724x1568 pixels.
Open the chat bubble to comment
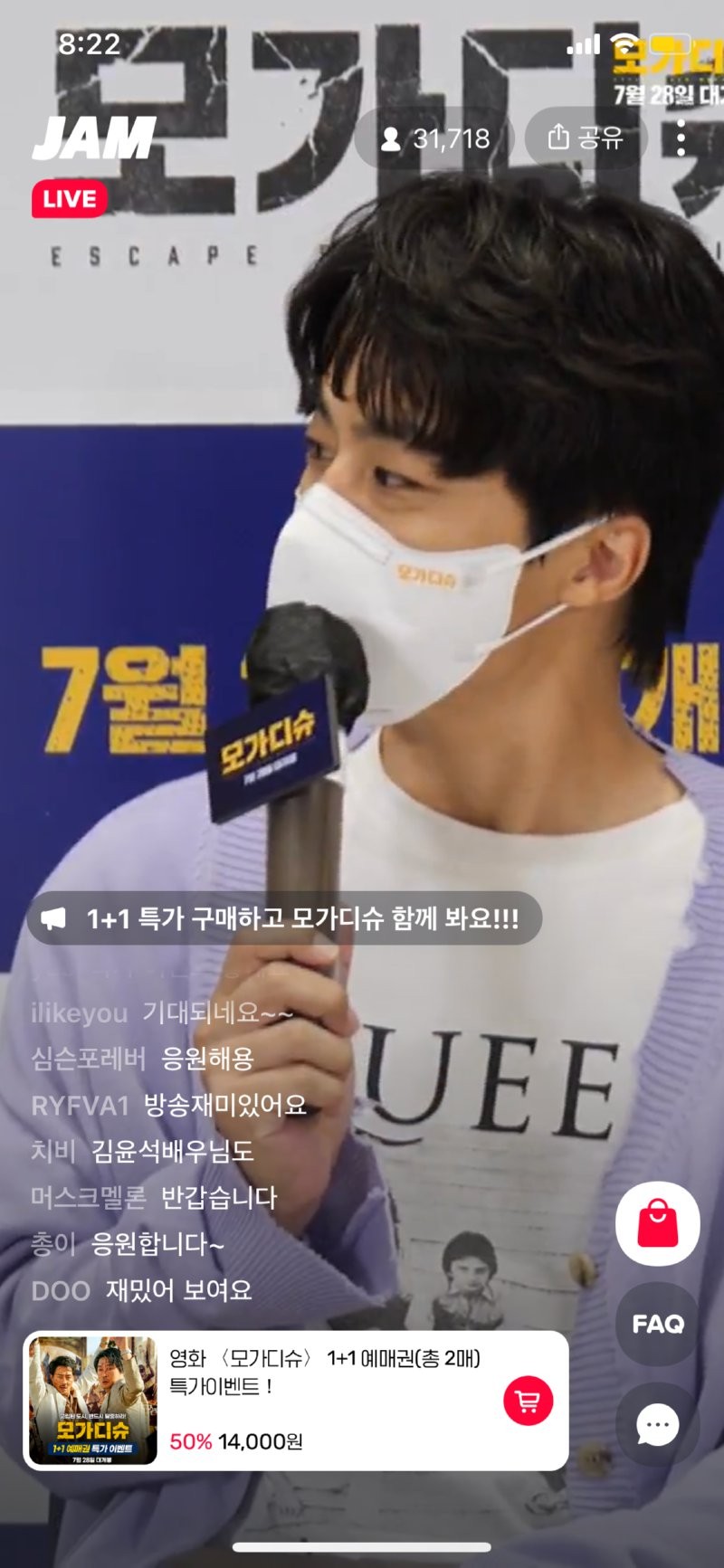click(x=657, y=1425)
